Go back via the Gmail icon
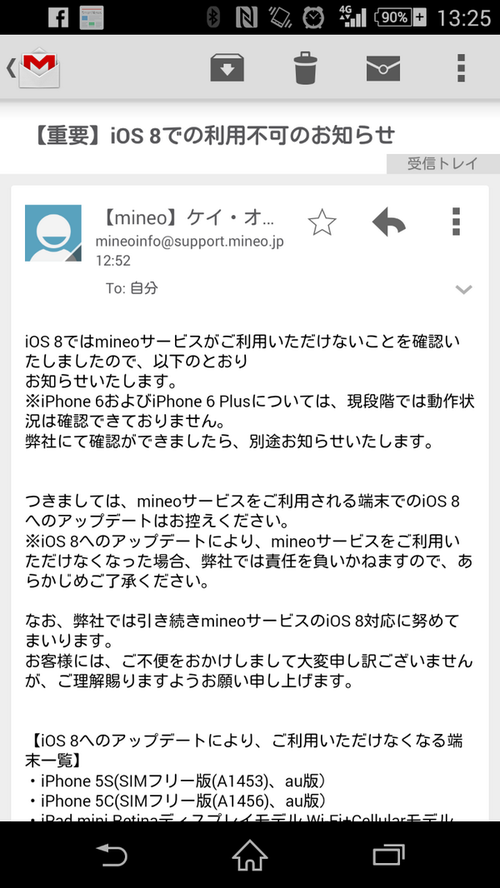This screenshot has width=500, height=888. [x=34, y=69]
